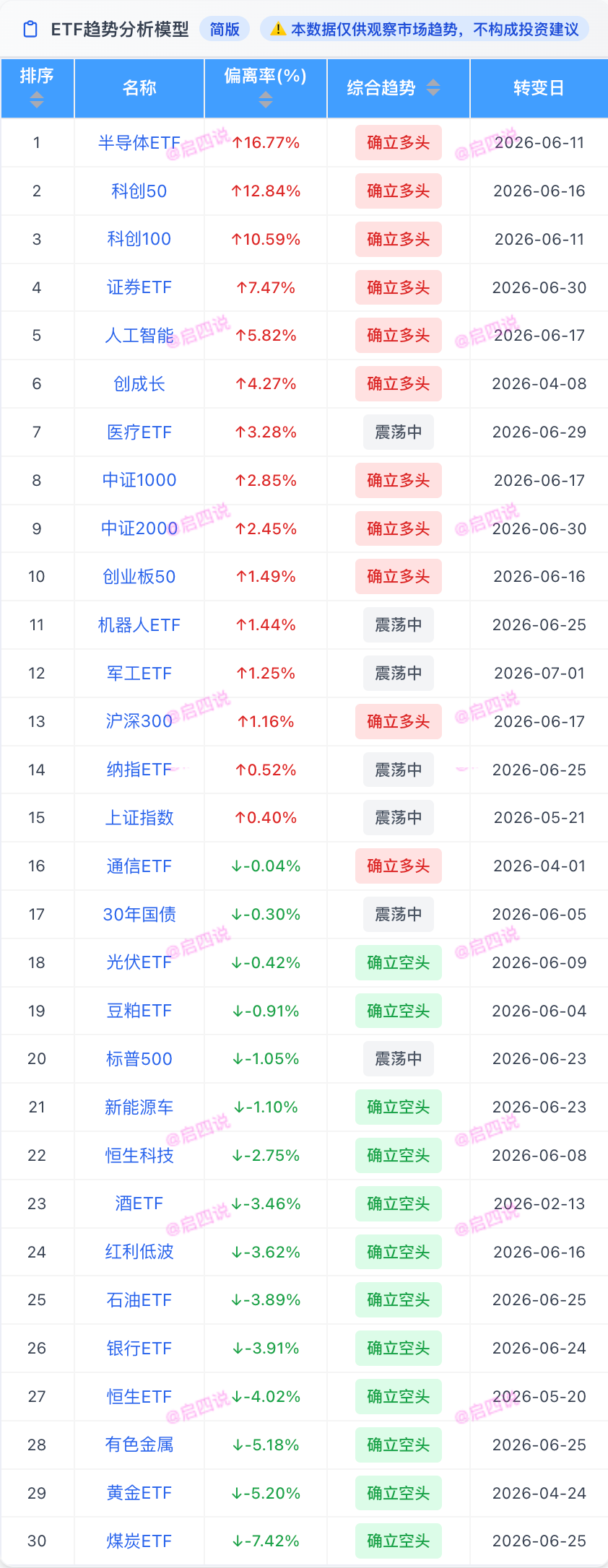Open the 医疗ETF link
Image resolution: width=608 pixels, height=1568 pixels.
coord(139,432)
